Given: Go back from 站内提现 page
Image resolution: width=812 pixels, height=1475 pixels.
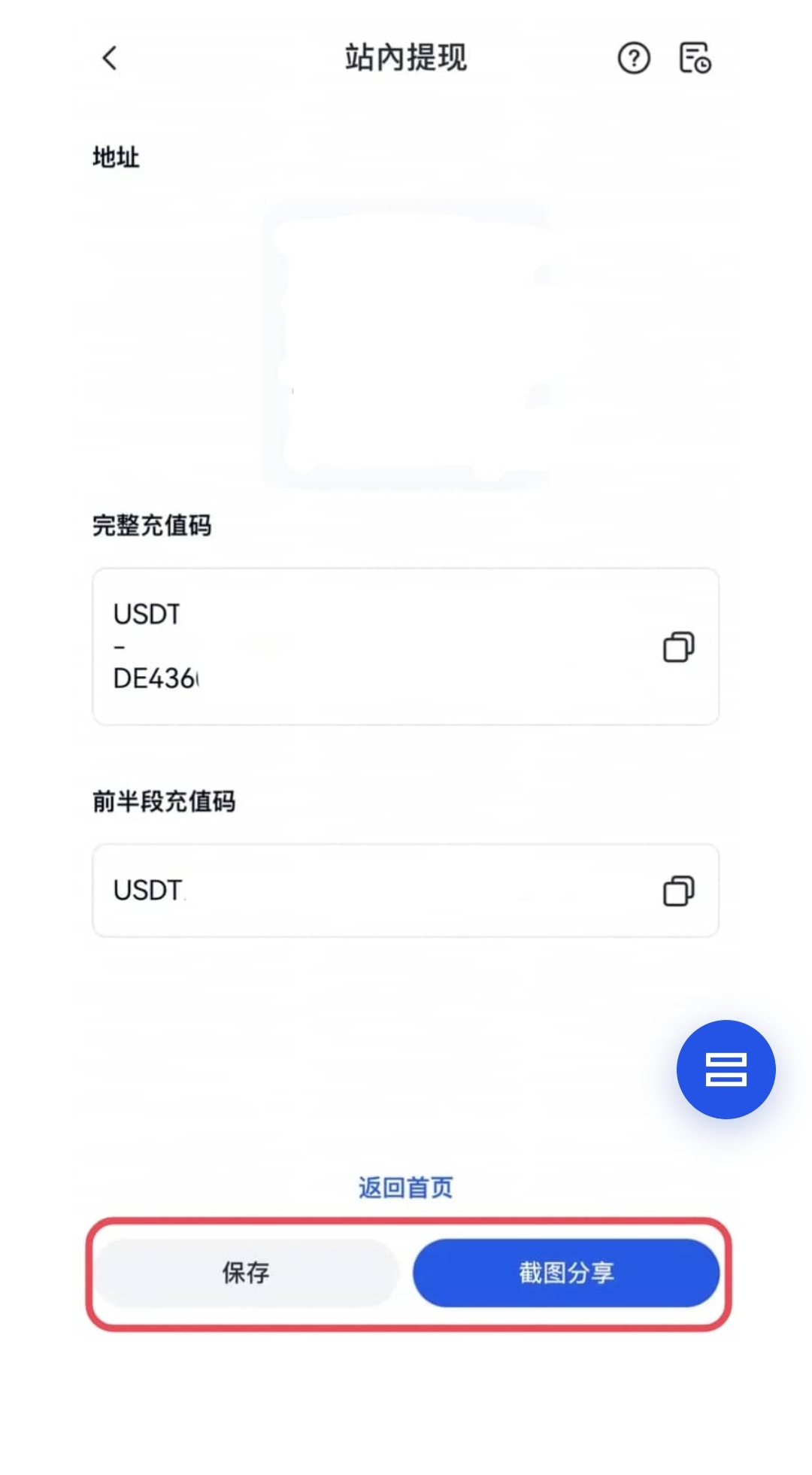Looking at the screenshot, I should 110,58.
